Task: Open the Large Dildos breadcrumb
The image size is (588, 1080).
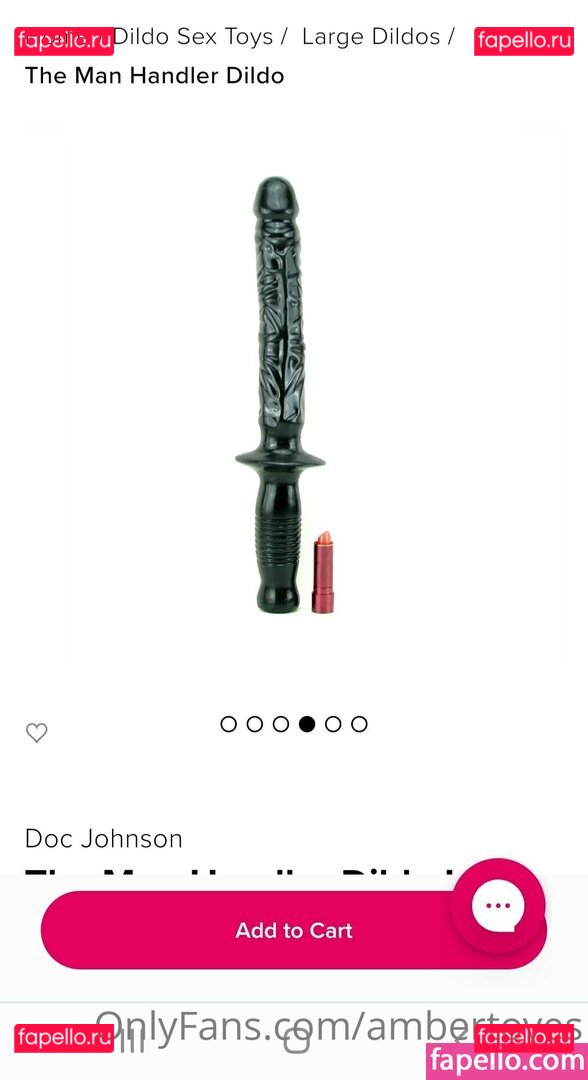Action: 371,37
